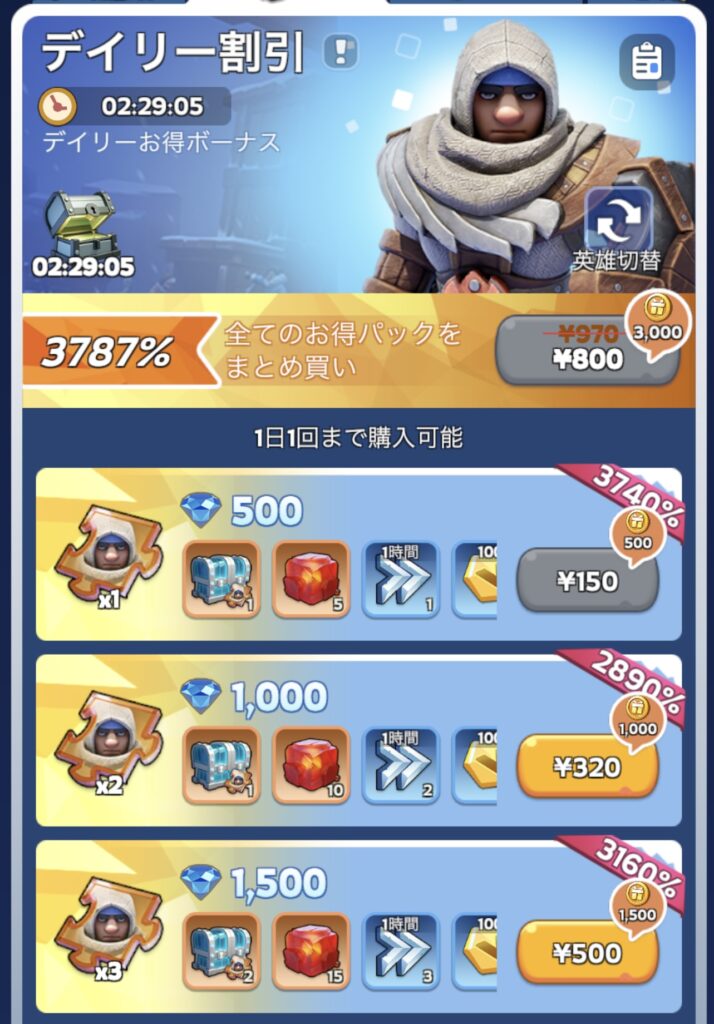This screenshot has width=714, height=1024.
Task: Purchase the 1,000 gem pack for ¥320
Action: click(x=587, y=767)
